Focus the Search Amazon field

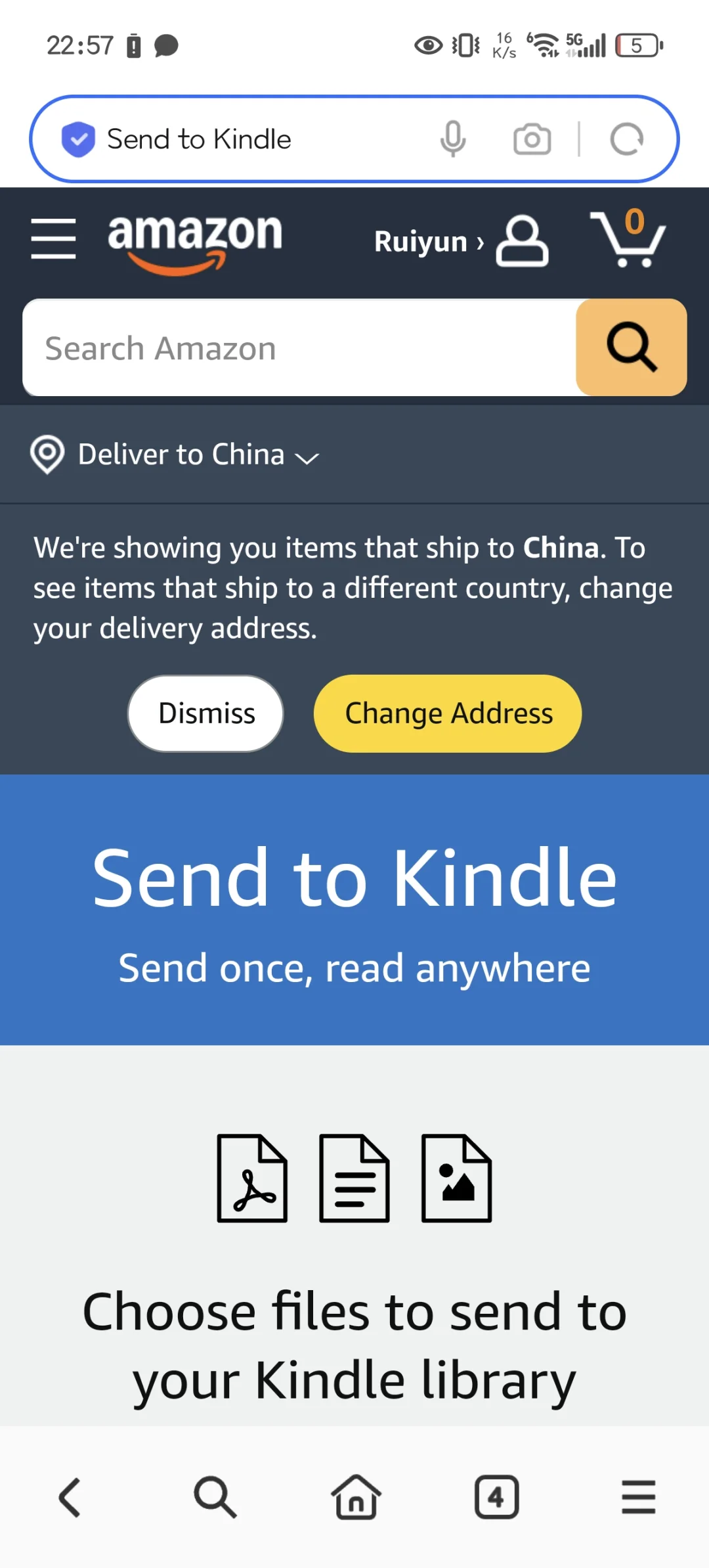[x=299, y=348]
